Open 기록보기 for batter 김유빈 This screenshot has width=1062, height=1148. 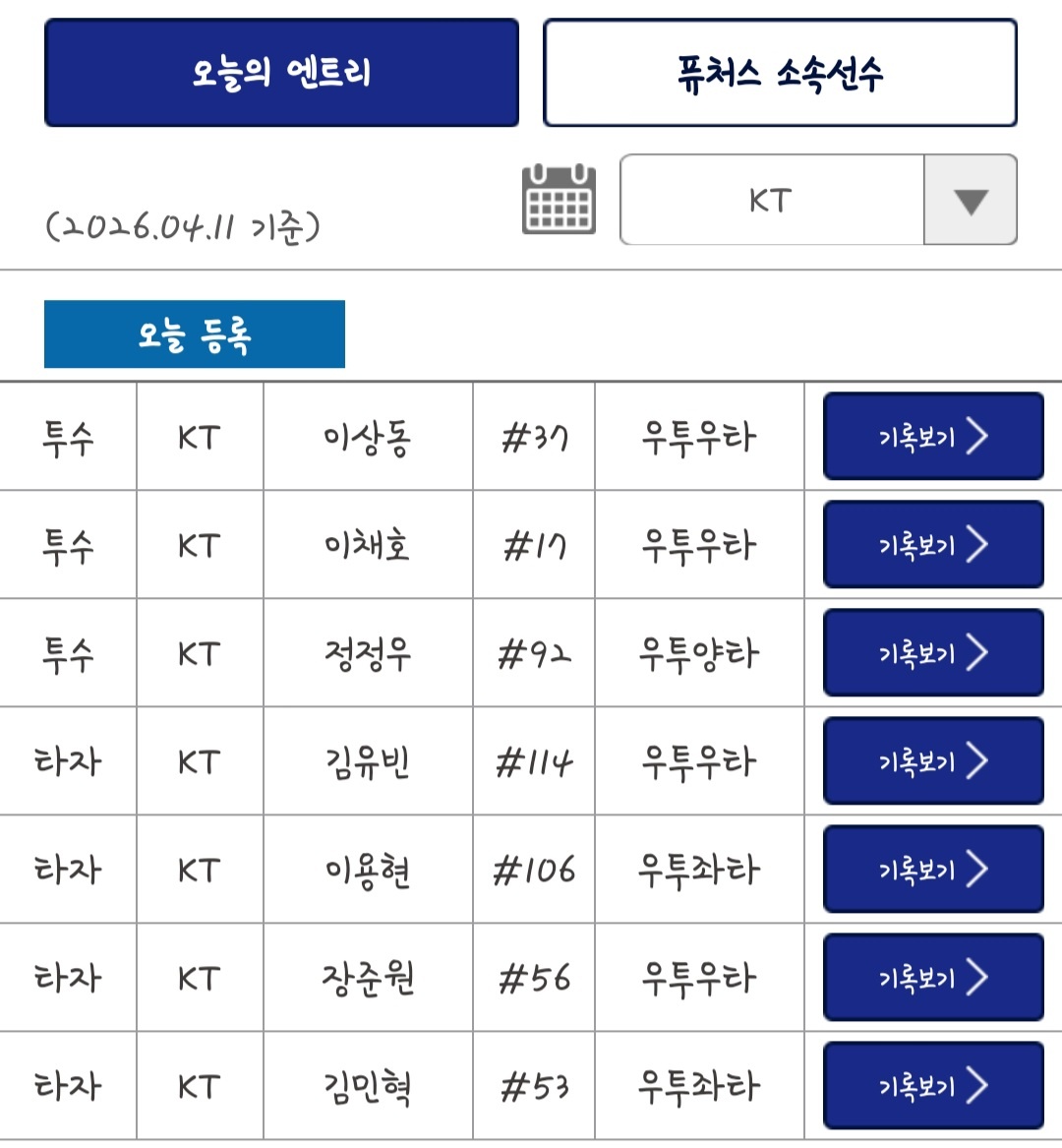(932, 760)
